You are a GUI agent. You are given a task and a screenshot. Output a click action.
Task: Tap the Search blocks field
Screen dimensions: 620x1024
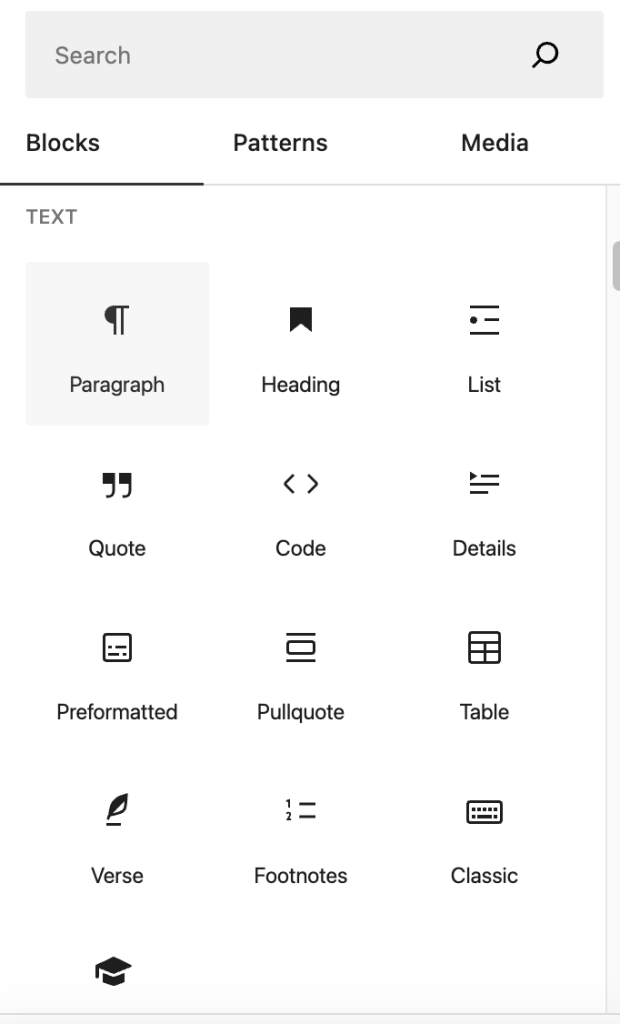[x=280, y=55]
